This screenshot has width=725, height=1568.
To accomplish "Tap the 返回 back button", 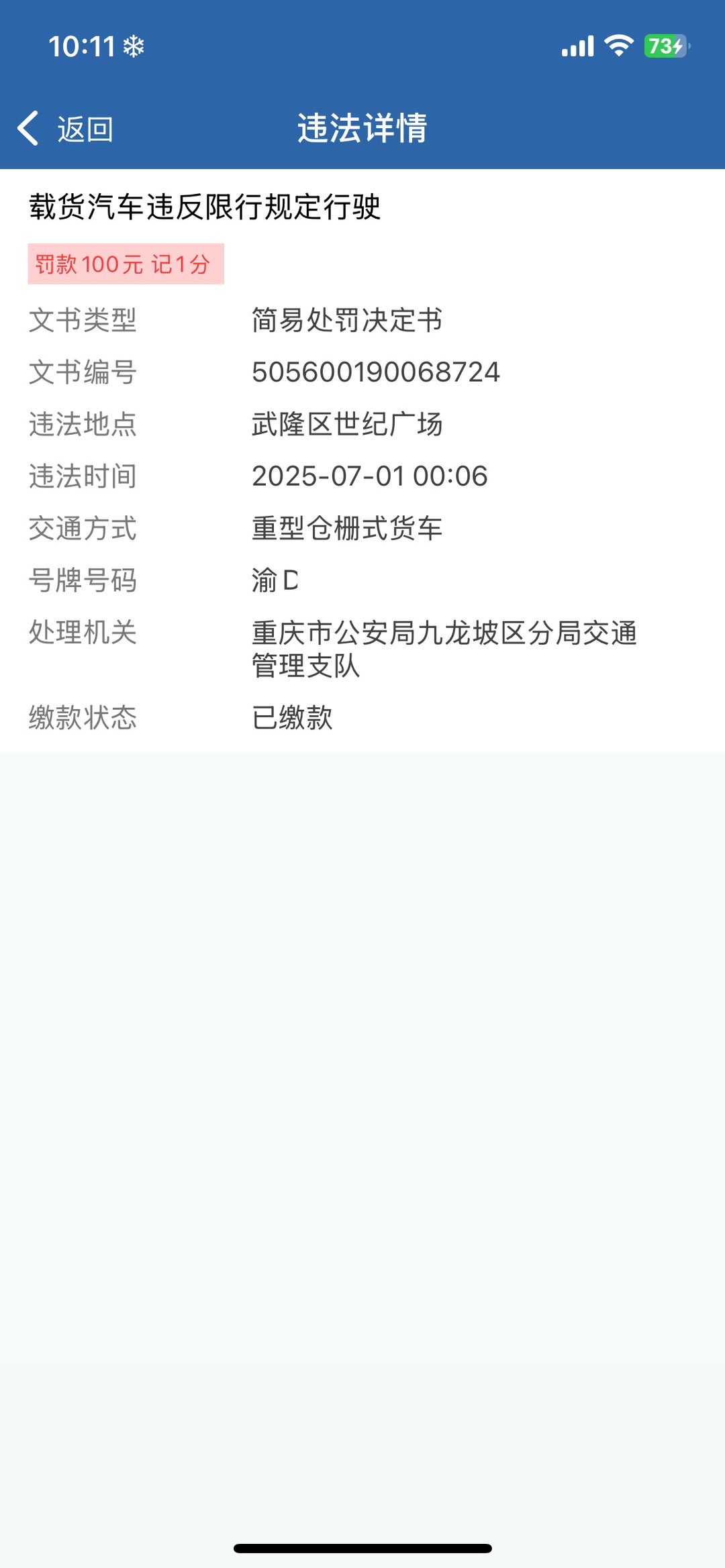I will 66,128.
